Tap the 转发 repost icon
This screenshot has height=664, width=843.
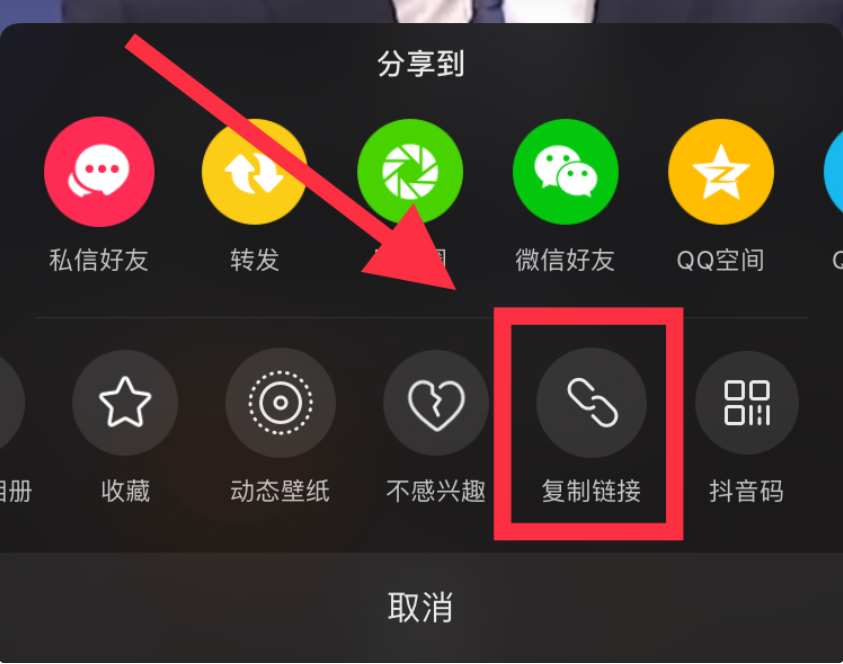254,172
